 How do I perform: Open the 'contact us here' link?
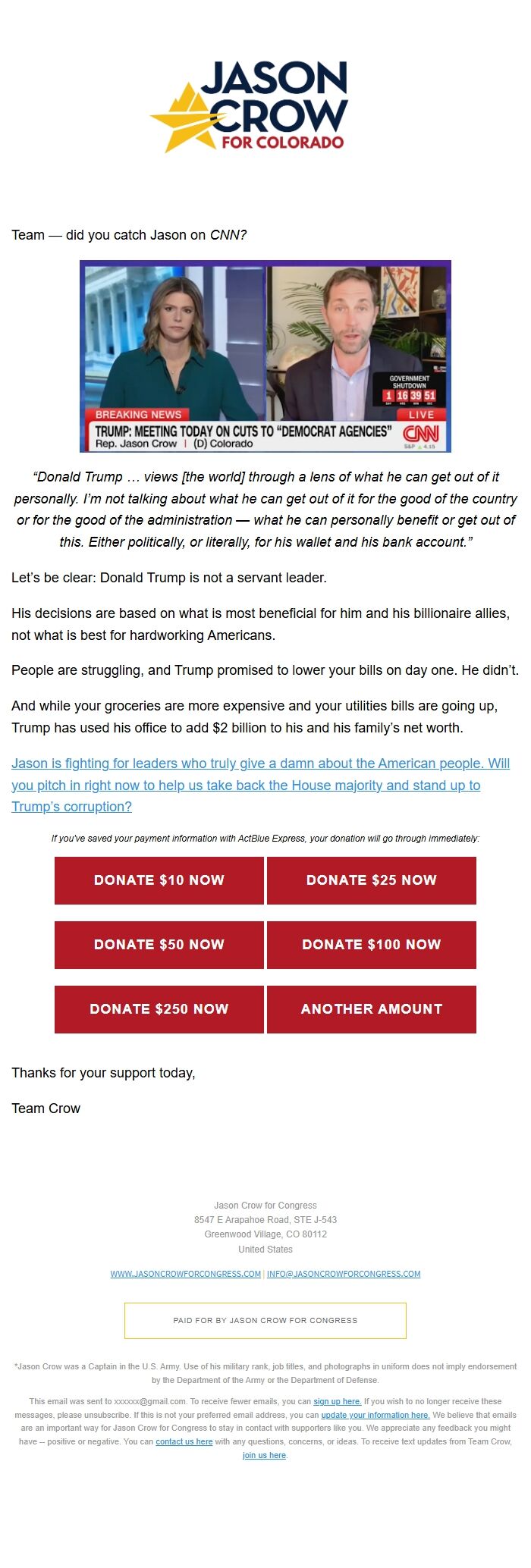[x=184, y=1441]
